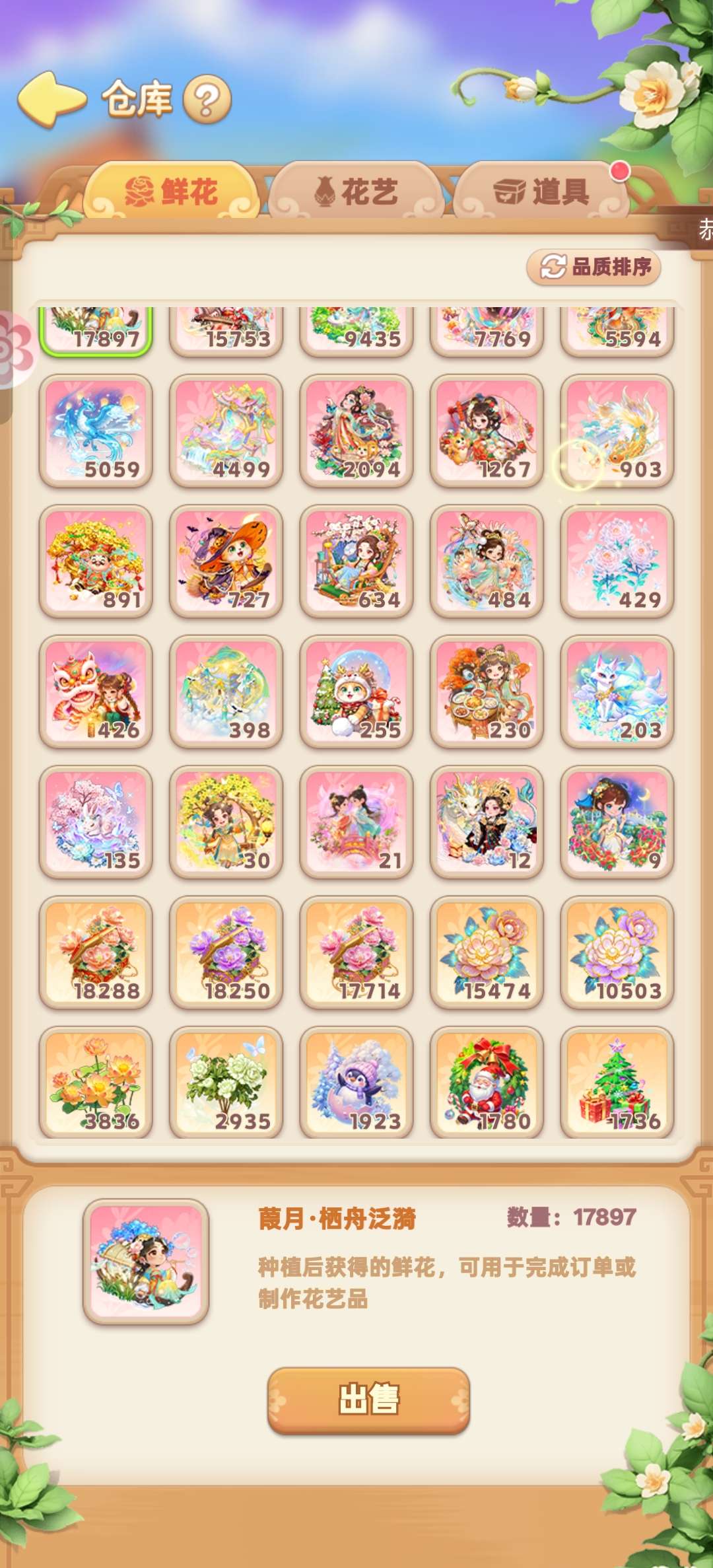Select the Christmas cat flower with 255
The image size is (713, 1568).
pyautogui.click(x=356, y=692)
